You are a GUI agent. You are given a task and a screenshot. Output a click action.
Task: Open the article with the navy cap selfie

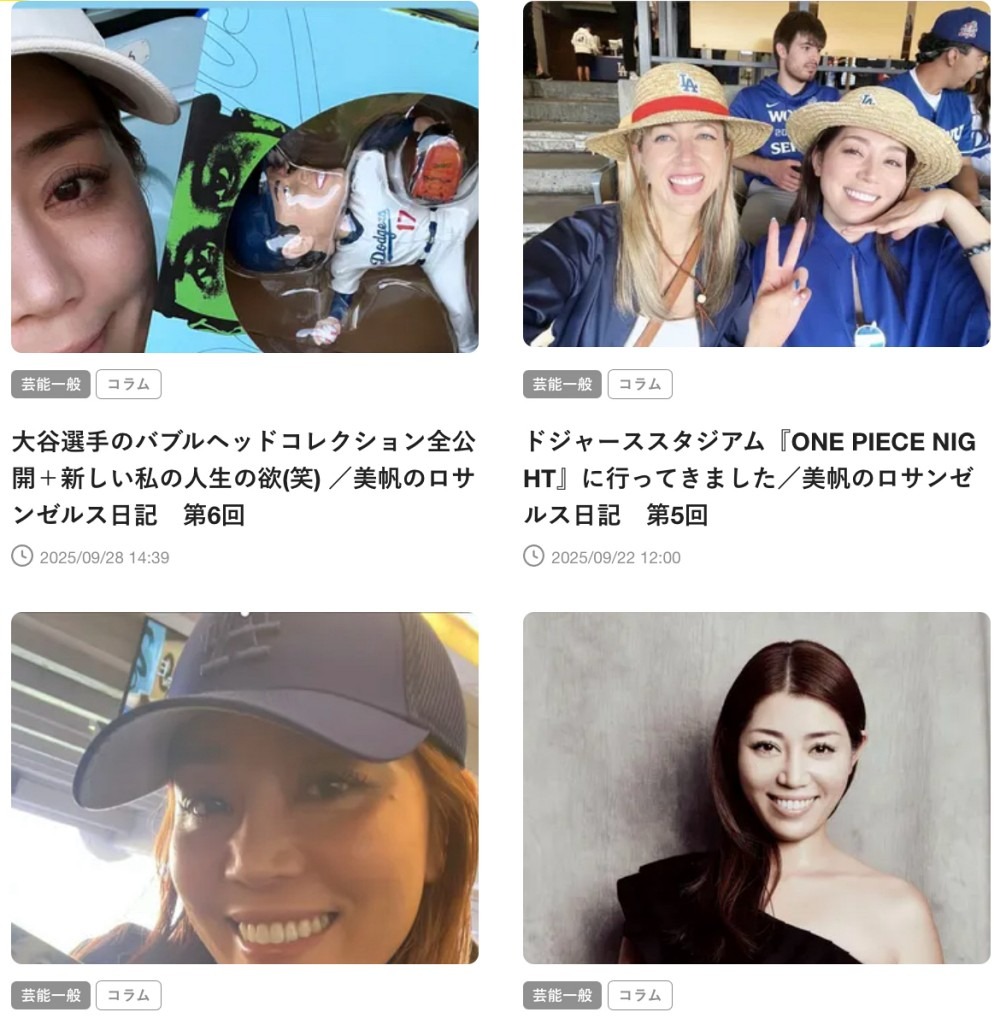tap(244, 788)
